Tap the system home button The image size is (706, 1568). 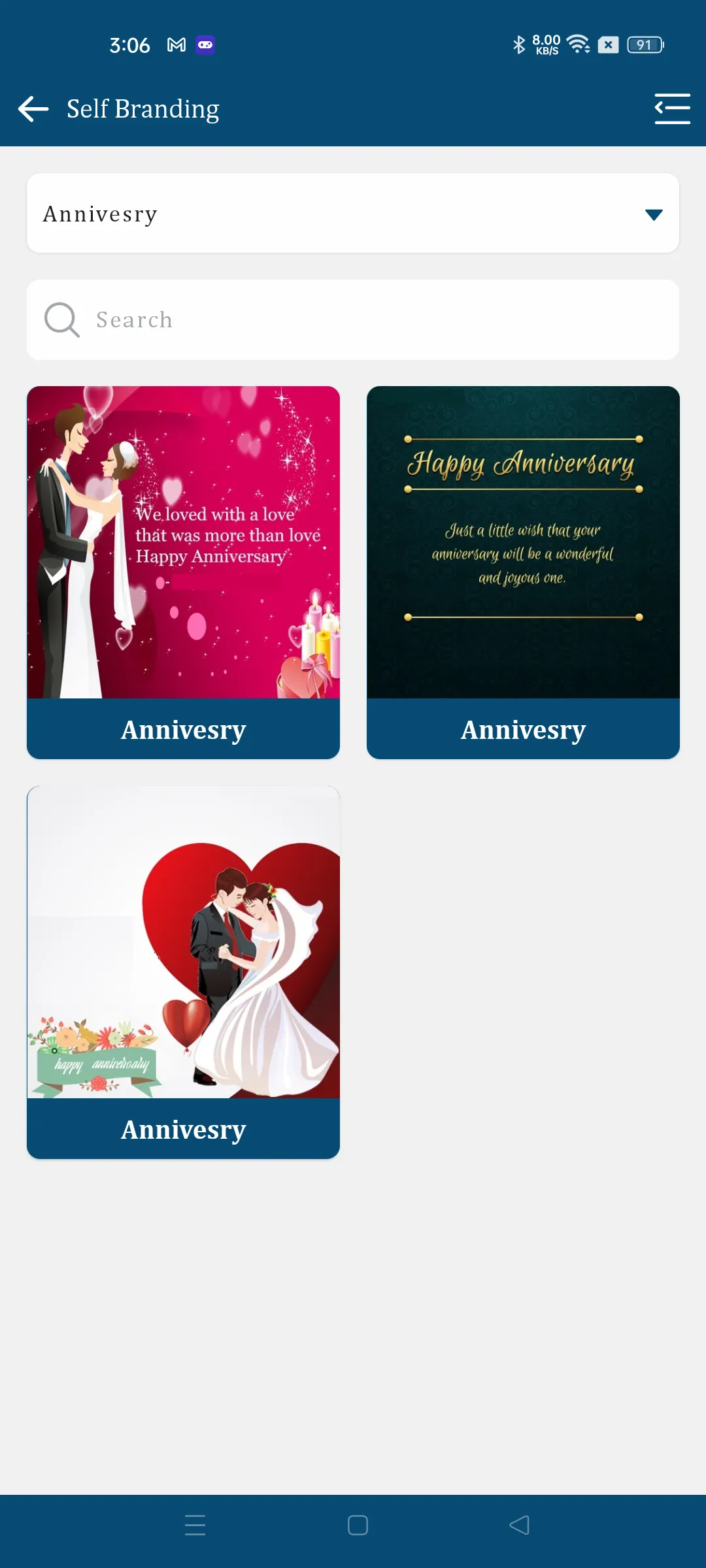[x=358, y=1525]
